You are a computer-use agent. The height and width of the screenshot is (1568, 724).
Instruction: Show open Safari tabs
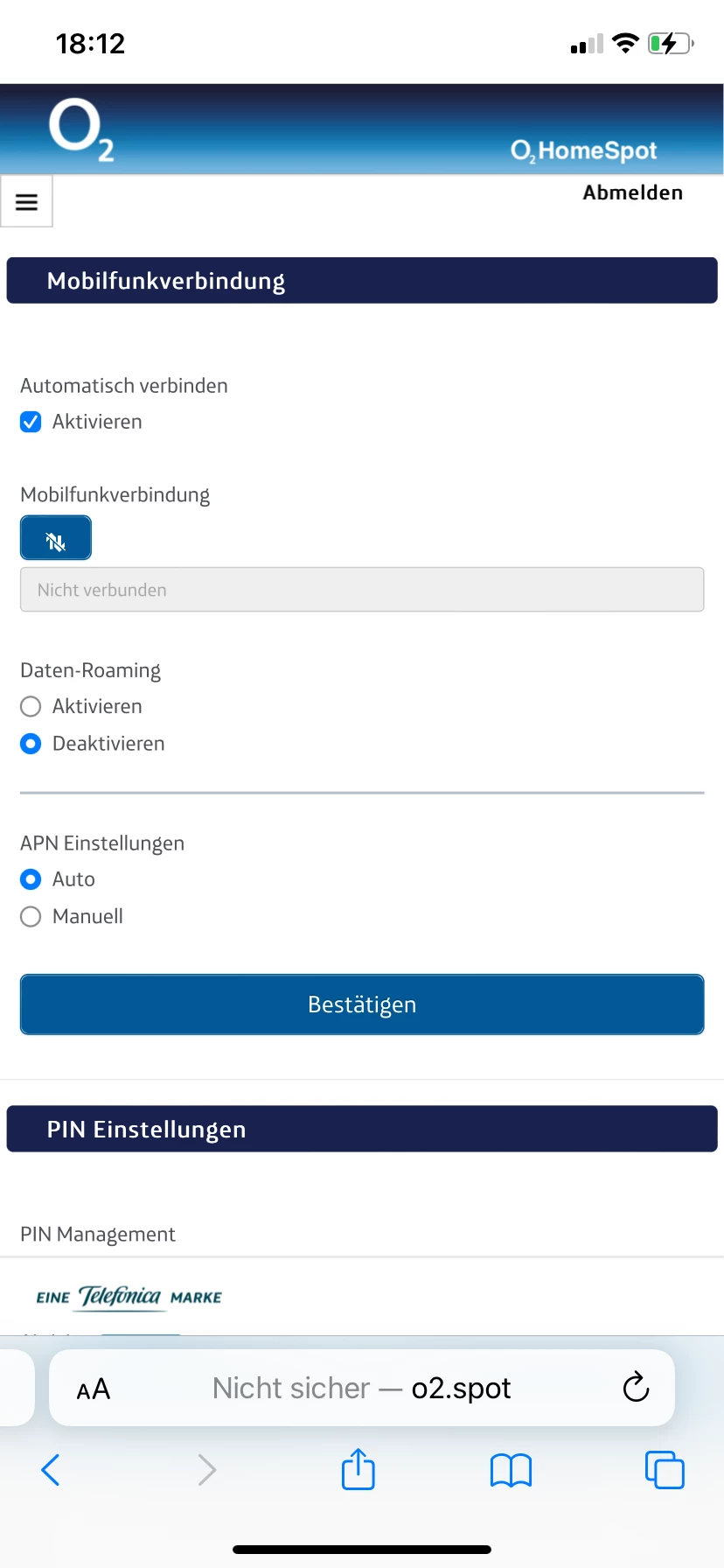point(665,1470)
